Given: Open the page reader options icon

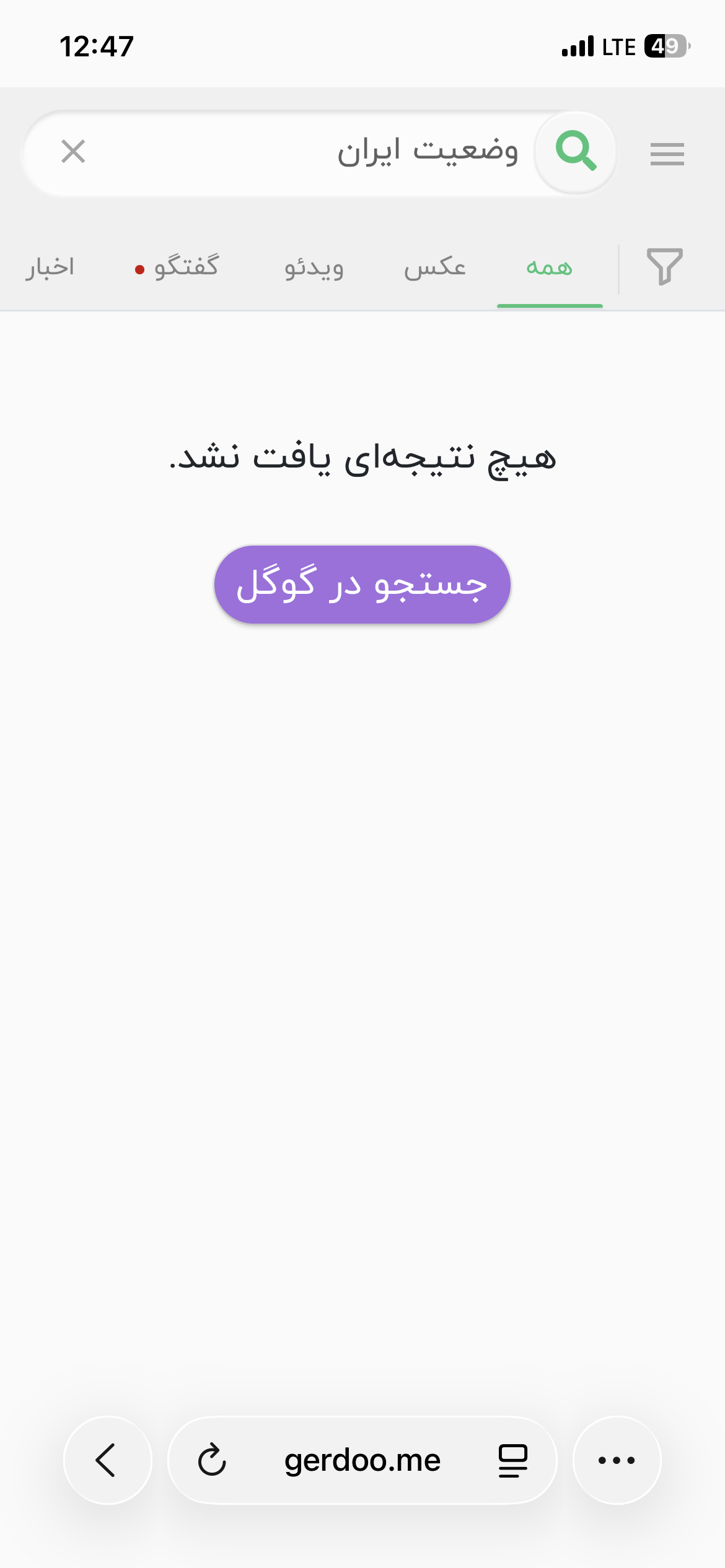Looking at the screenshot, I should pyautogui.click(x=513, y=1460).
